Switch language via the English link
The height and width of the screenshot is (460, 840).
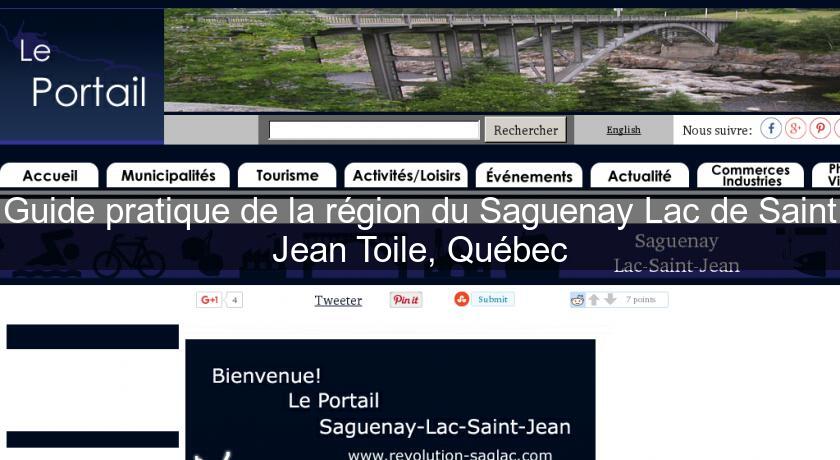(623, 130)
